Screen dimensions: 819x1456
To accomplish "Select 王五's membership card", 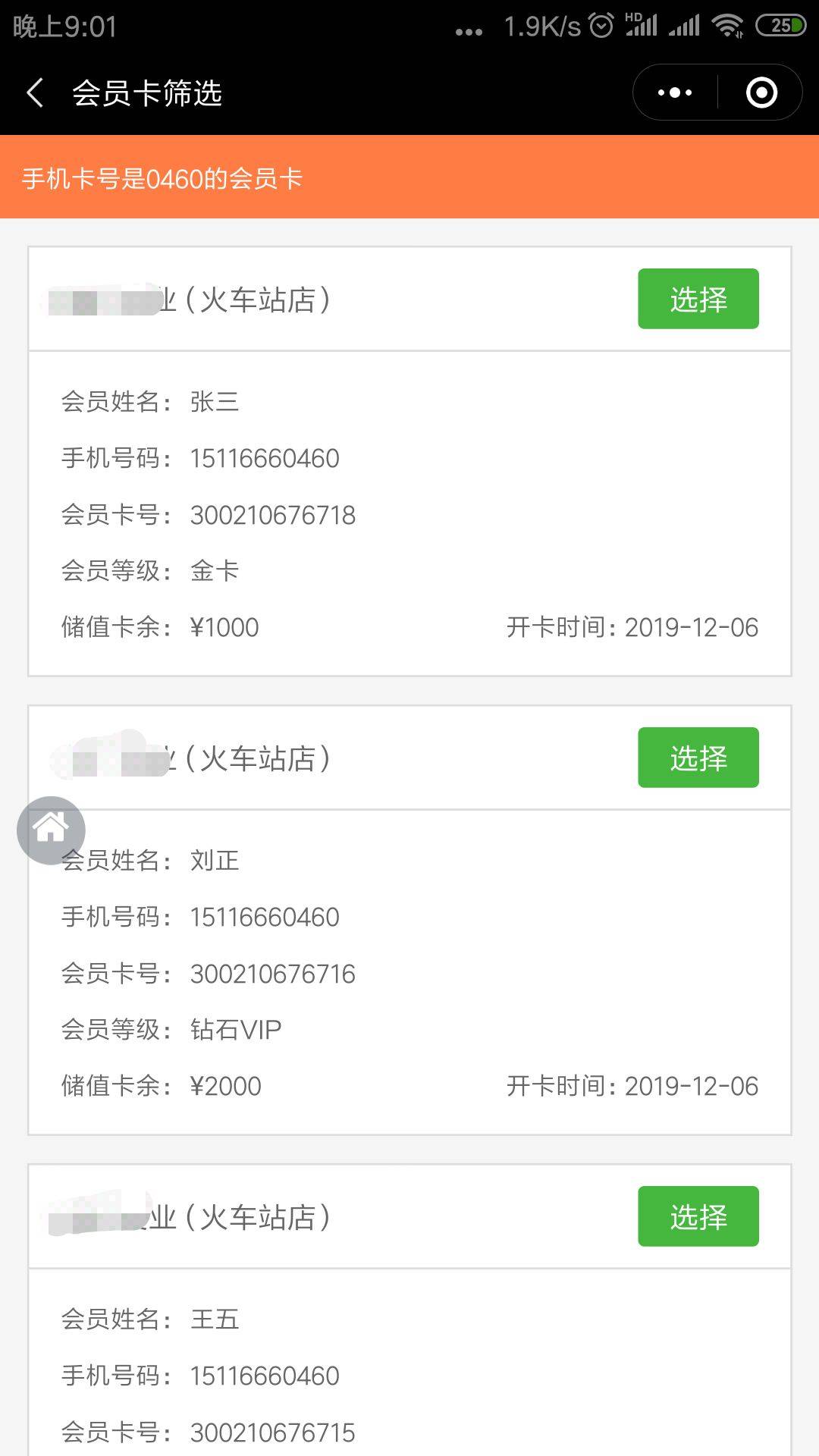I will (x=698, y=1217).
